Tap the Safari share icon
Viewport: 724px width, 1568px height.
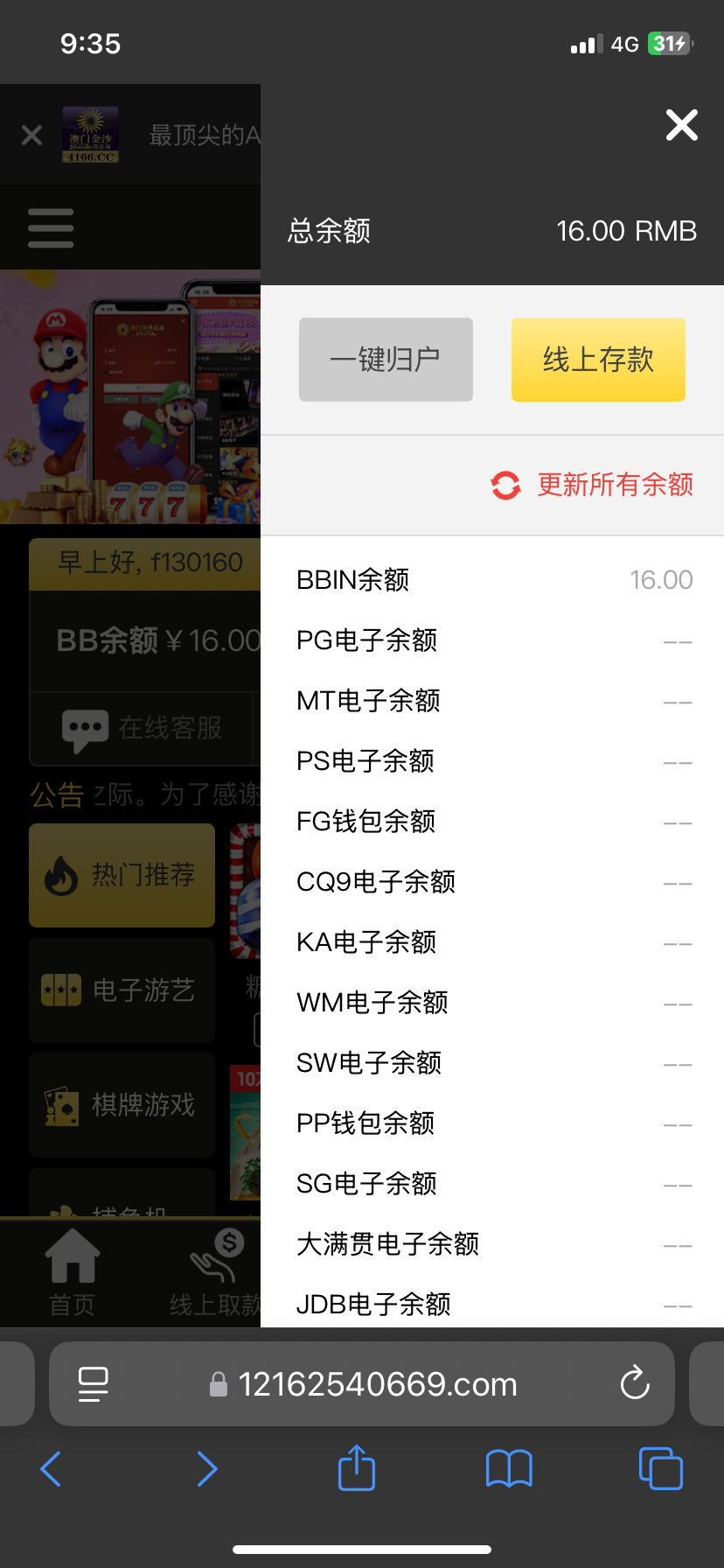(x=355, y=1468)
